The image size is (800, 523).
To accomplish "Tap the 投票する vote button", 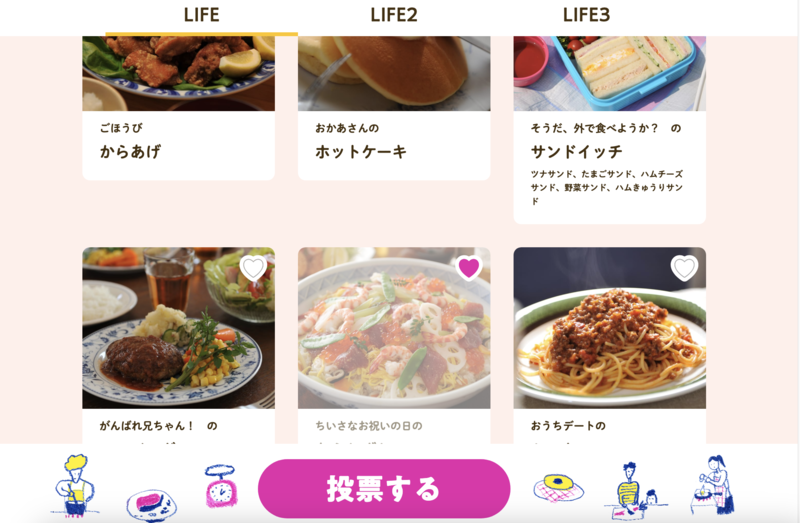I will (384, 489).
